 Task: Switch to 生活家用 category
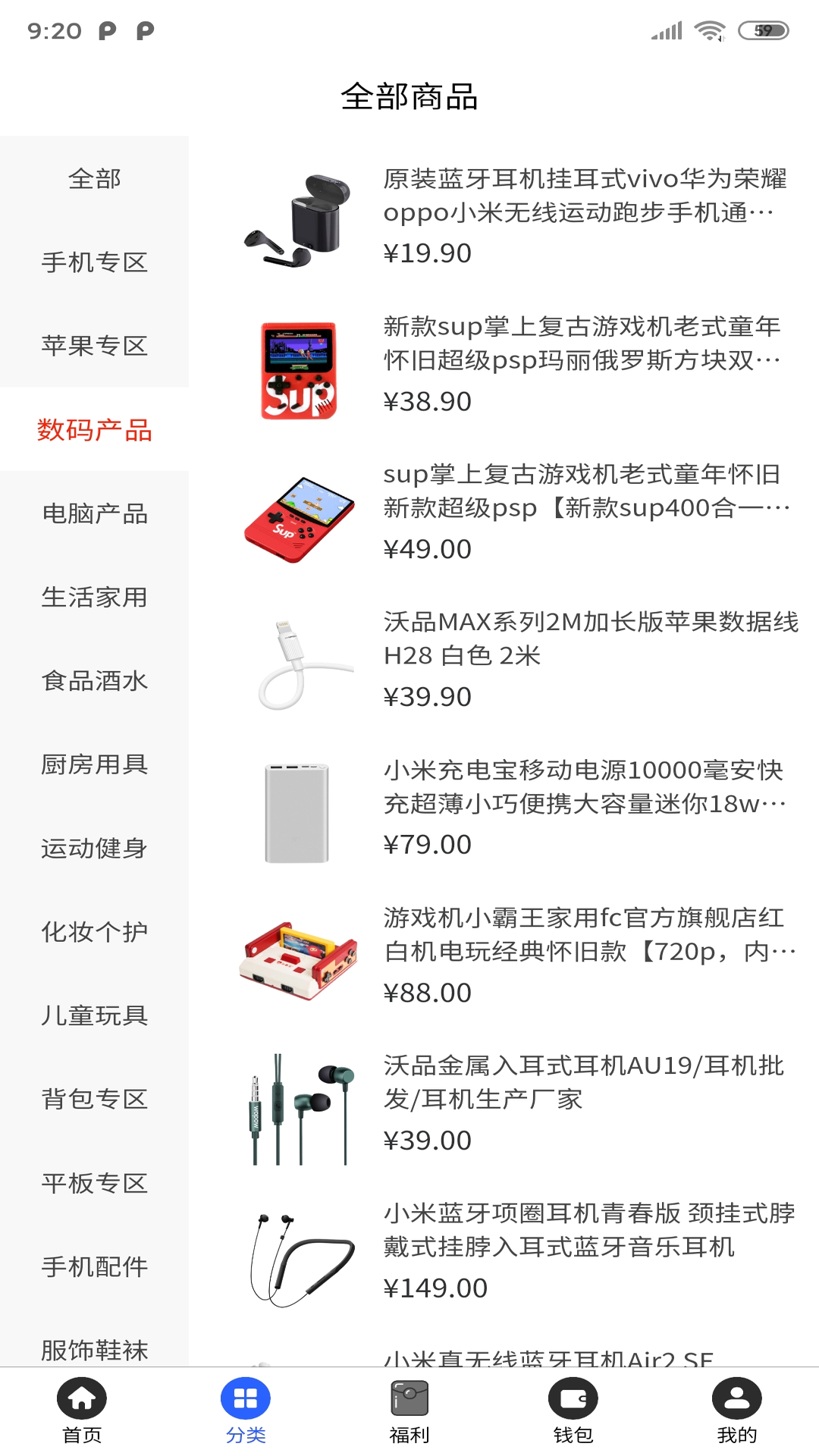(94, 597)
